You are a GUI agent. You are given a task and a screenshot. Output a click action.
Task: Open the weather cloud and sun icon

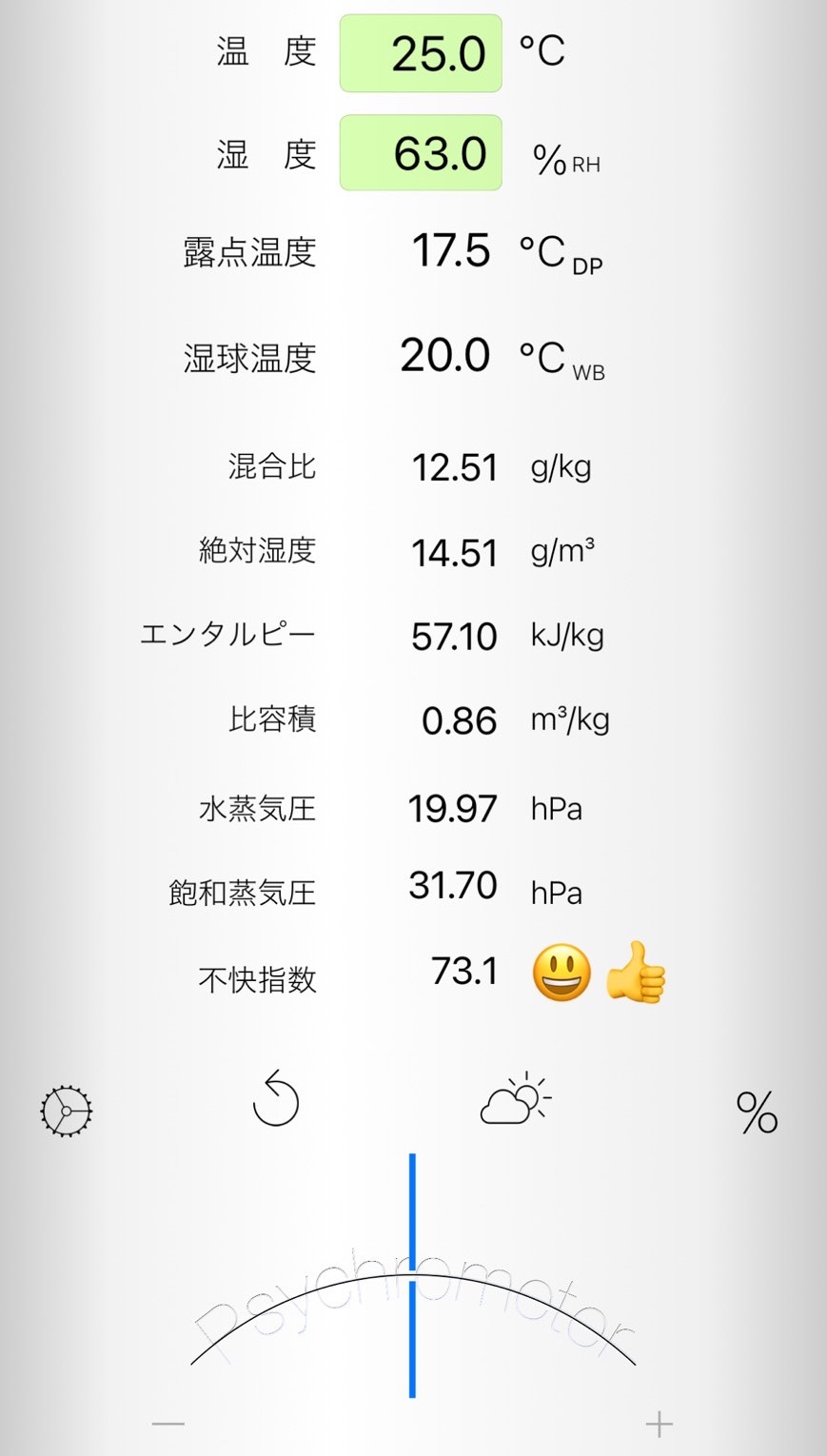tap(516, 1099)
